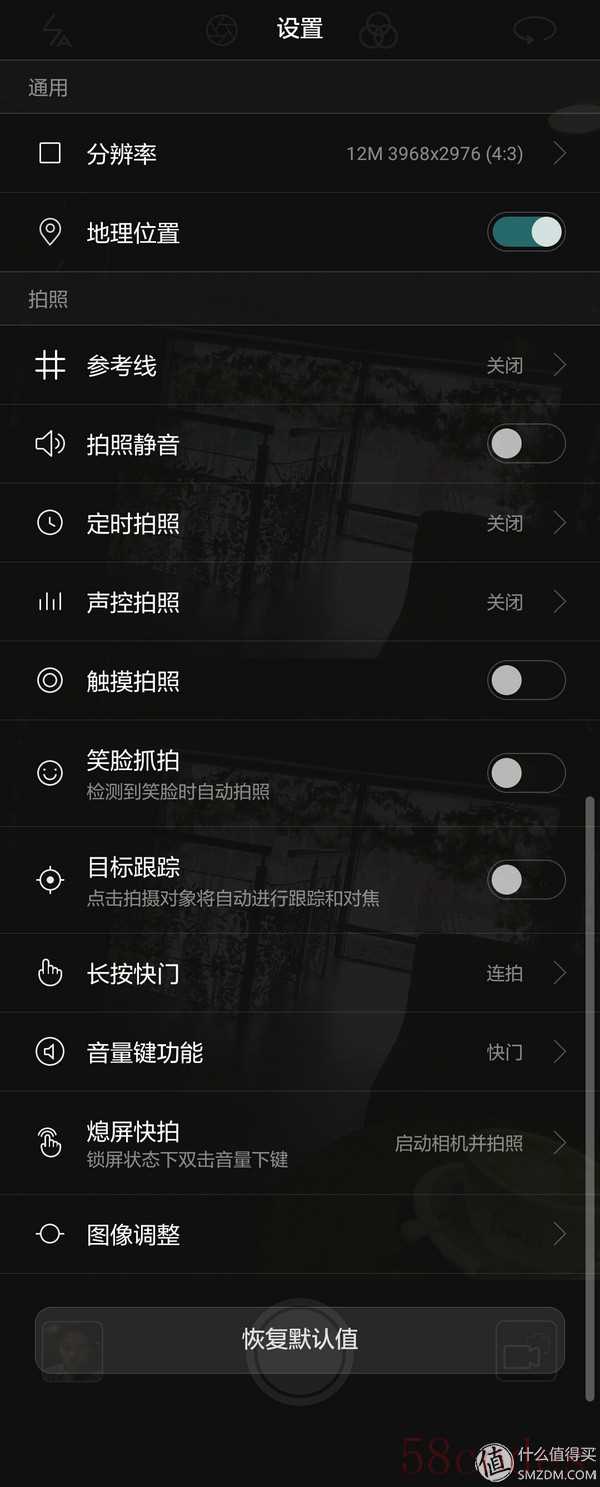
Task: Enable 笑脸抓拍 smile capture
Action: coord(526,773)
